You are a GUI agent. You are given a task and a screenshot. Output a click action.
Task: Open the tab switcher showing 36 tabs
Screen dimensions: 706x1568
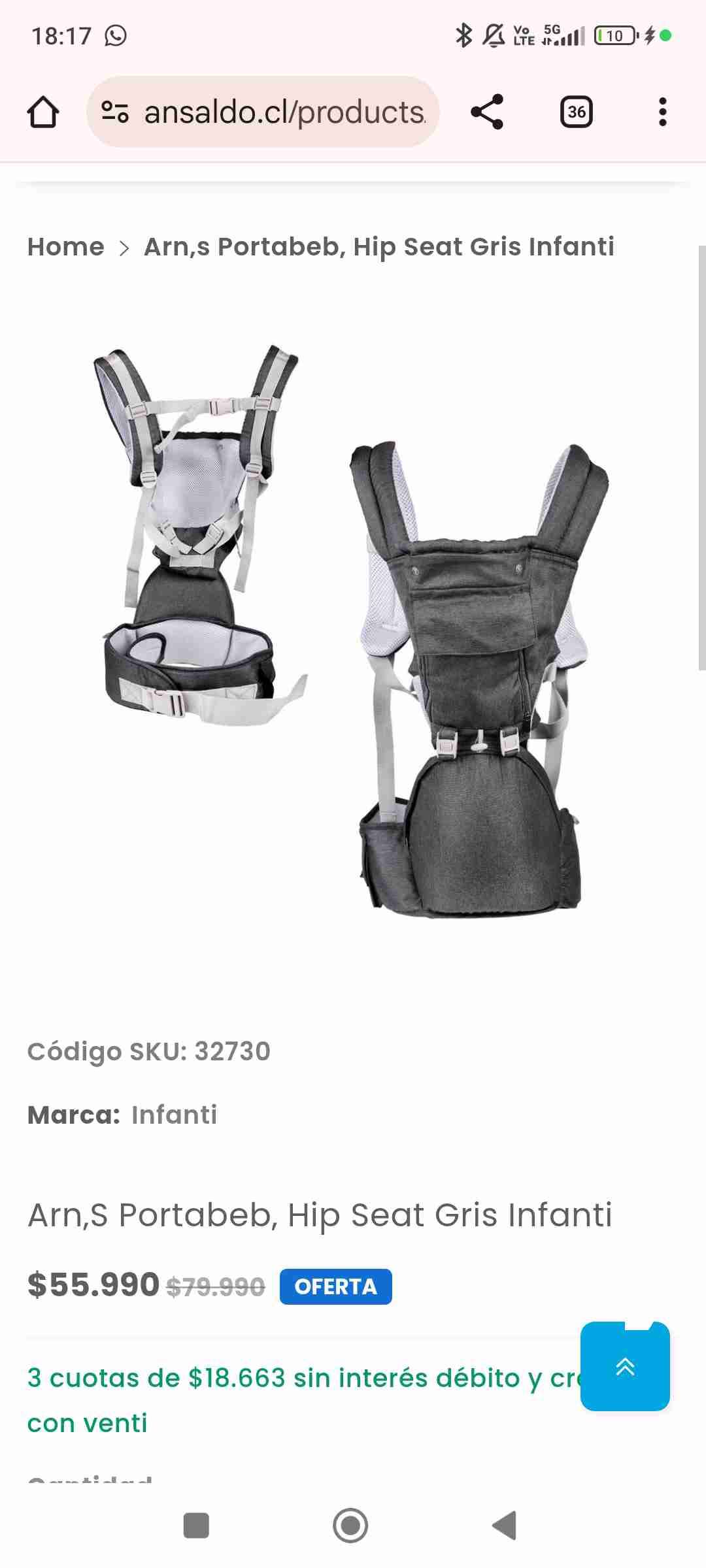tap(576, 112)
